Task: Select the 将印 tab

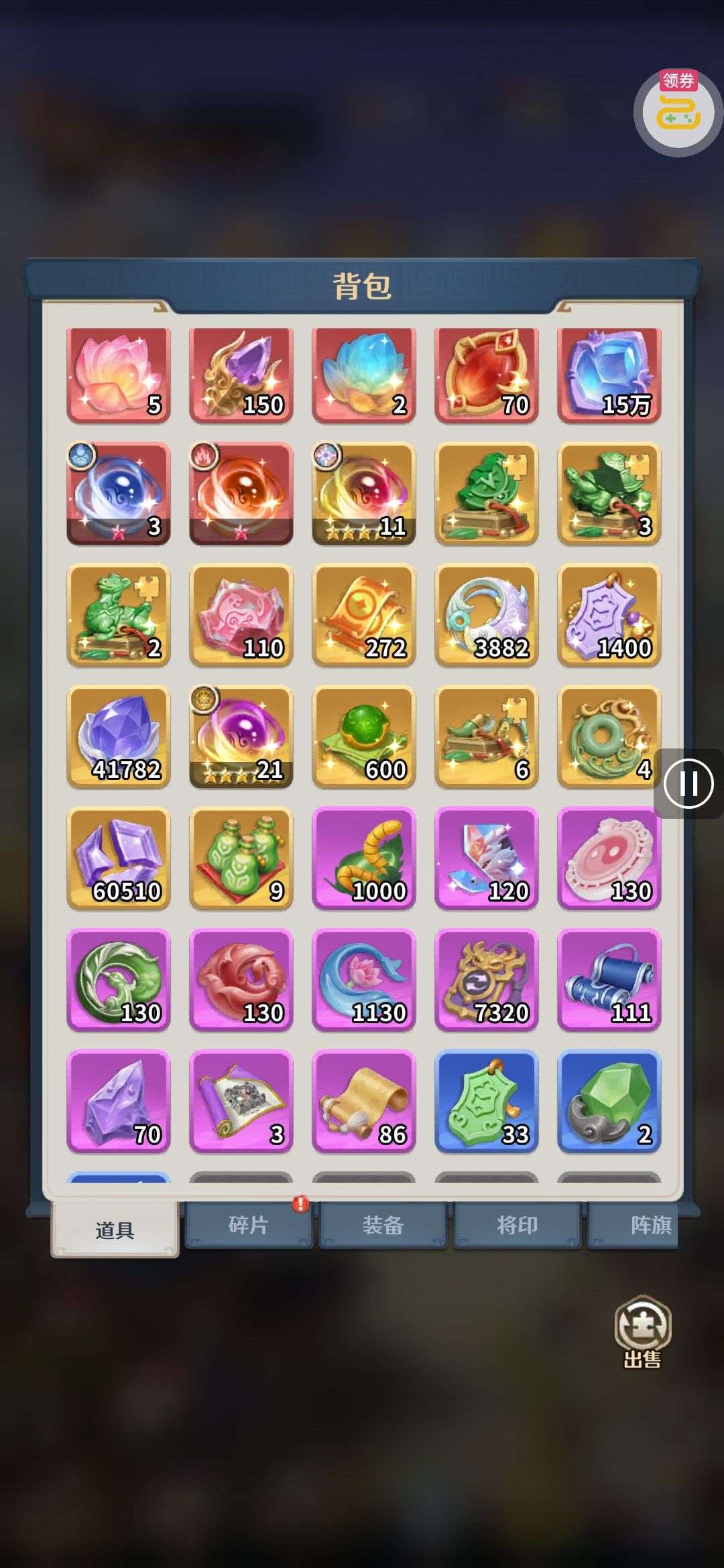Action: [517, 1226]
